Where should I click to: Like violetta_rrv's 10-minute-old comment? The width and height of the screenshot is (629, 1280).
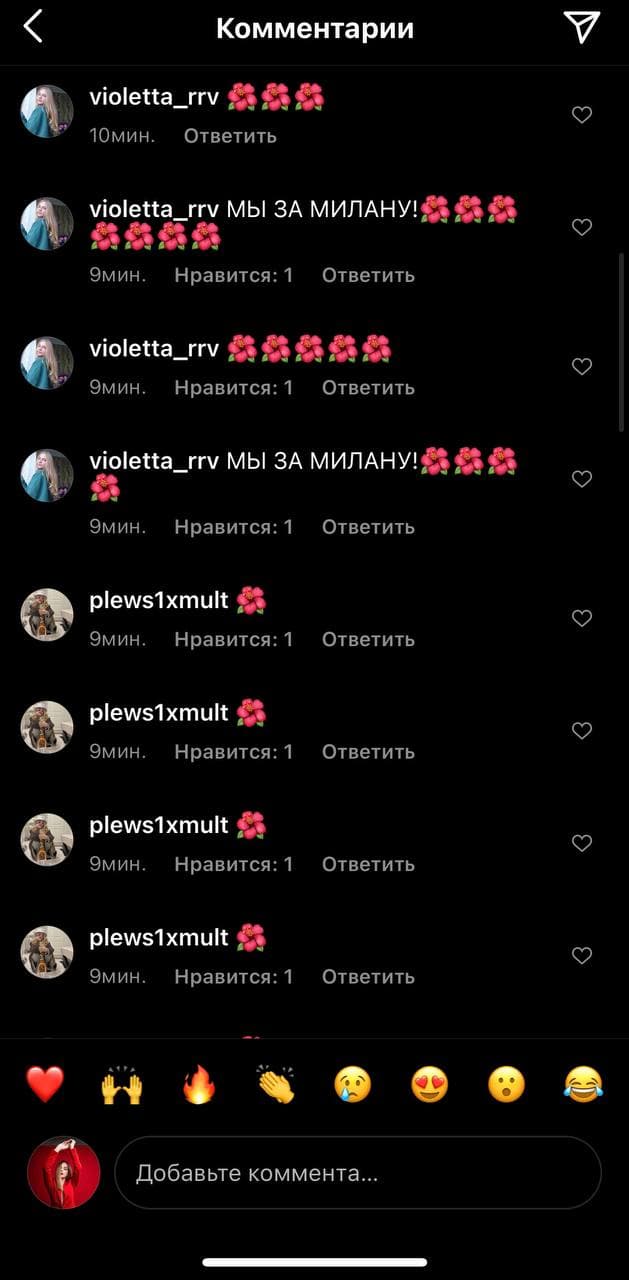click(582, 115)
